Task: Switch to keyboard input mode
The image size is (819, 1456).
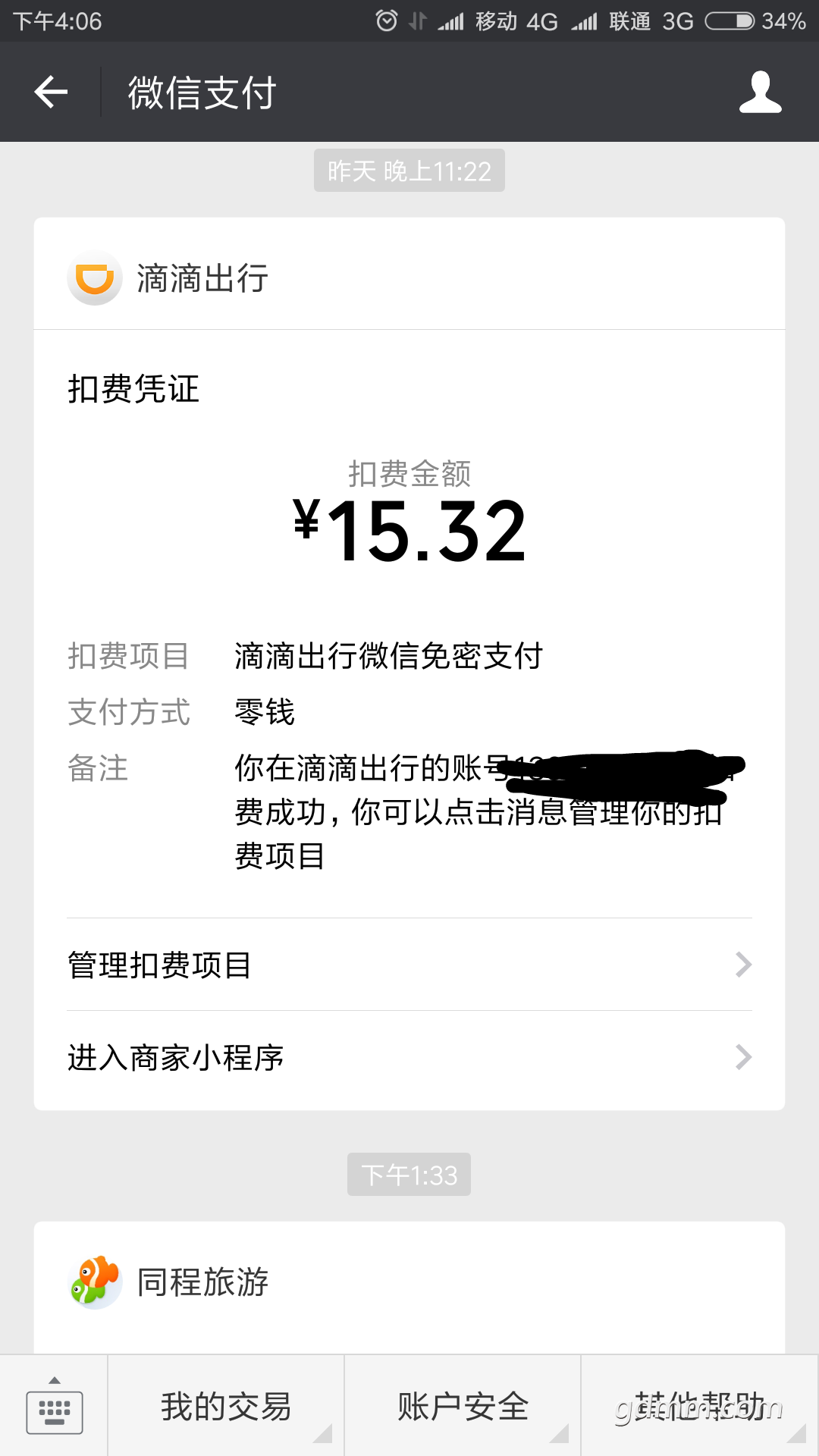Action: pyautogui.click(x=54, y=1407)
